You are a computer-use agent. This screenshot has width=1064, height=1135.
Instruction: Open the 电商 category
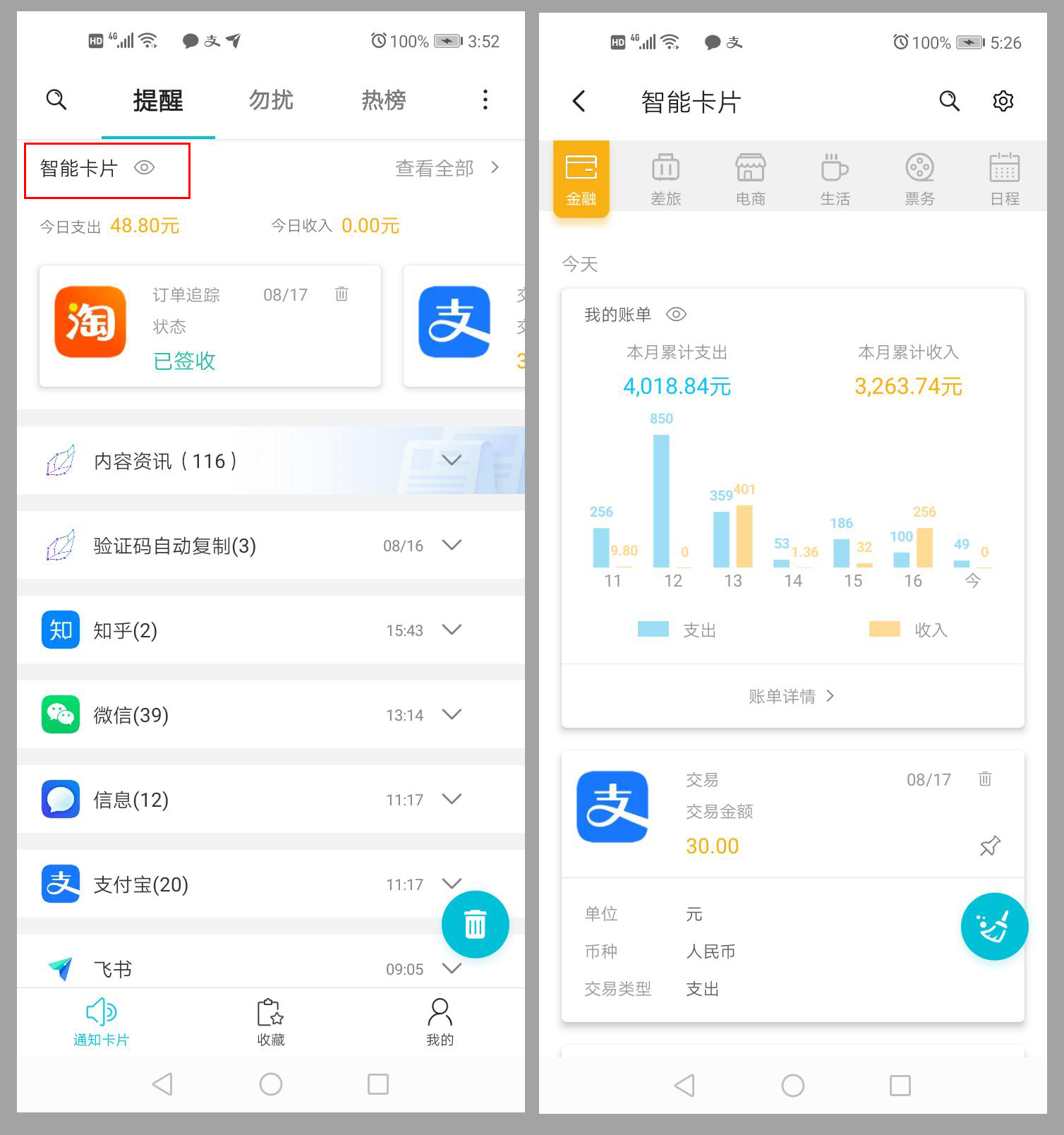[750, 176]
